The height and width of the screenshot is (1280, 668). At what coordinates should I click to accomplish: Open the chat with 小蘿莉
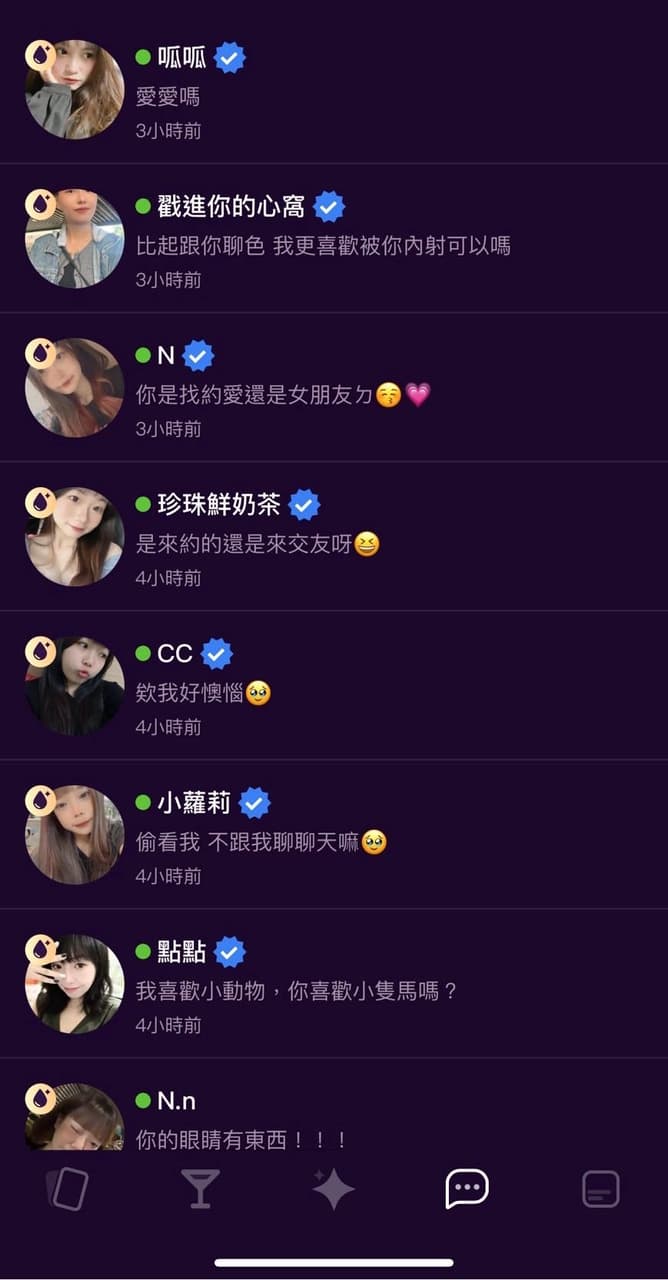334,835
